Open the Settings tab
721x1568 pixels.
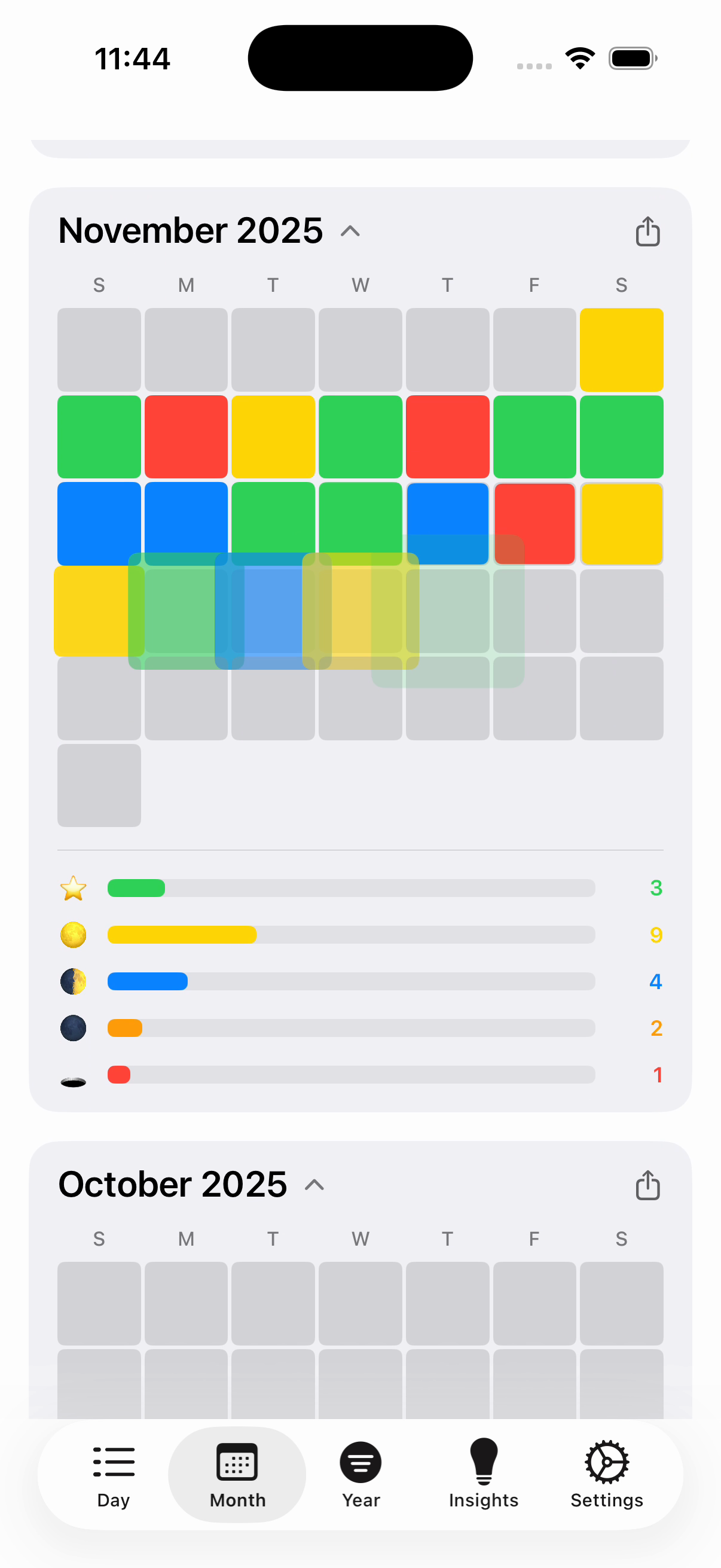pyautogui.click(x=606, y=1474)
